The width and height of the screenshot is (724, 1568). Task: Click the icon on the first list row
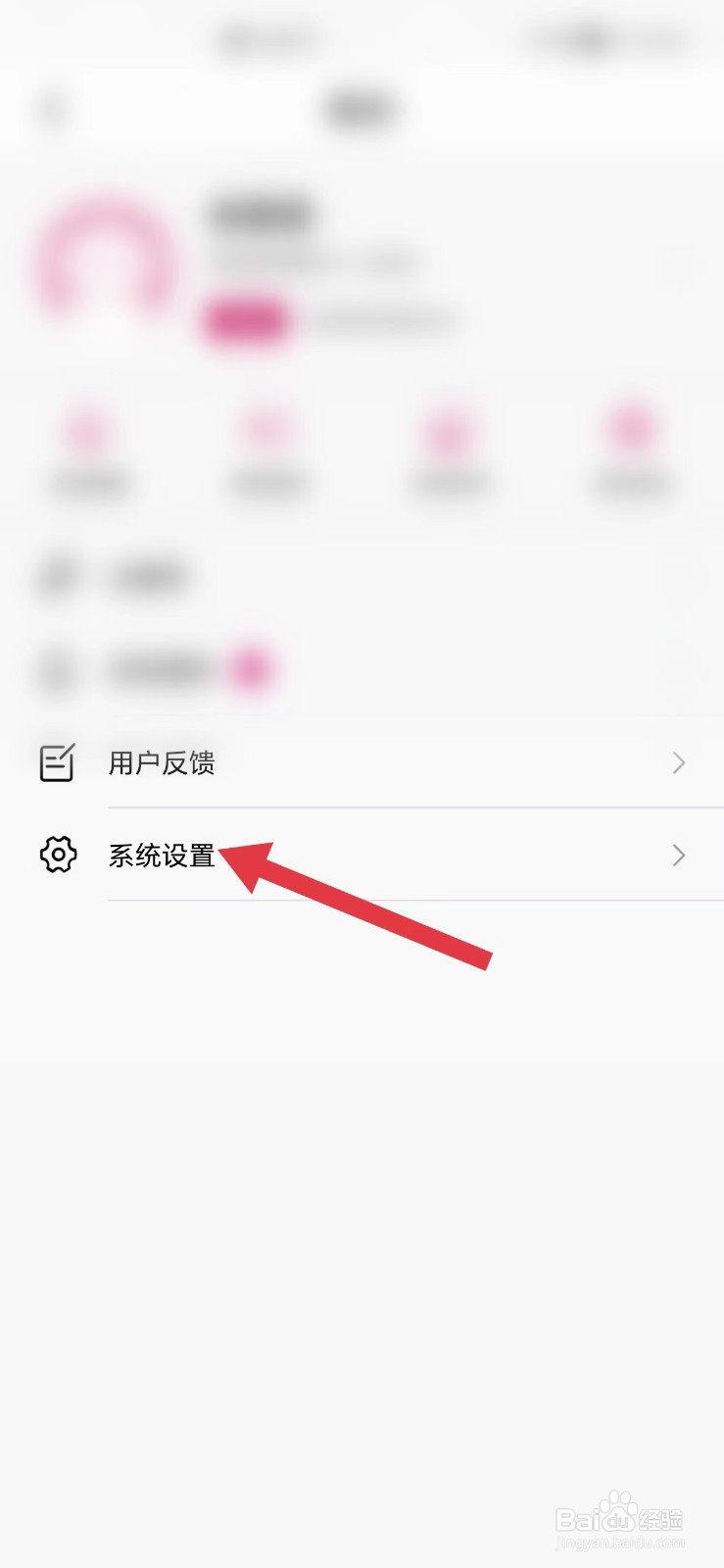click(x=57, y=576)
